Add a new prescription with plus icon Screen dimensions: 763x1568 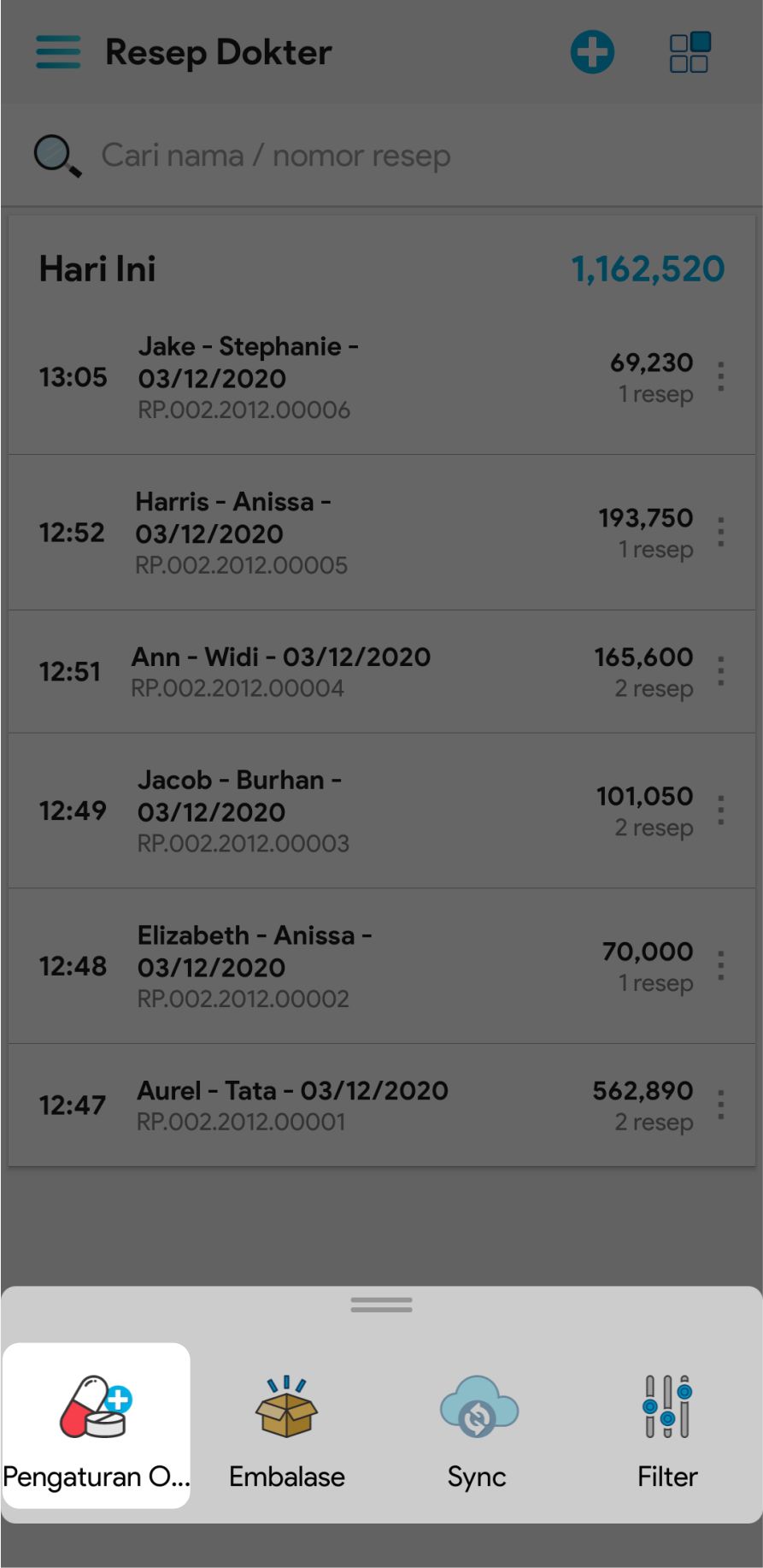tap(592, 52)
